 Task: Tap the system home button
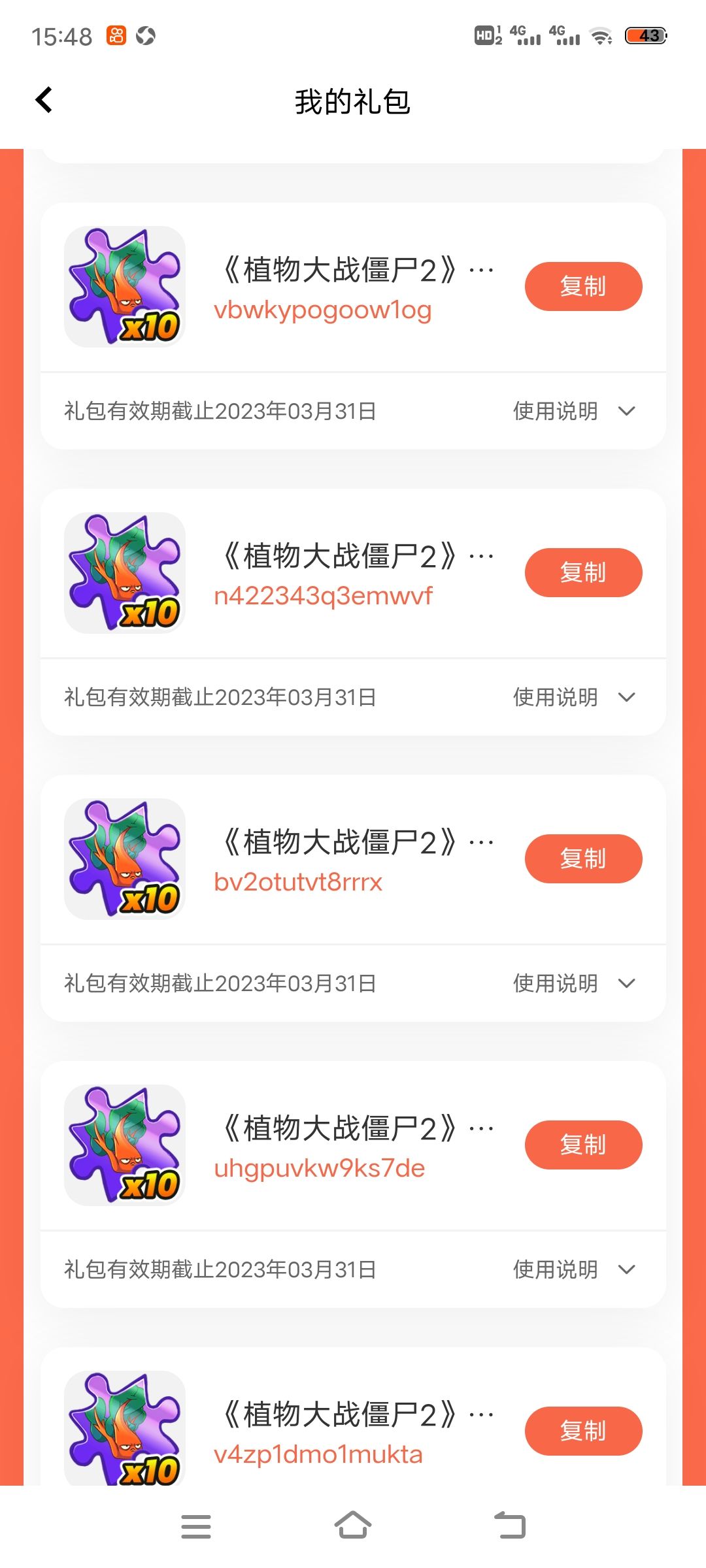pos(353,1526)
